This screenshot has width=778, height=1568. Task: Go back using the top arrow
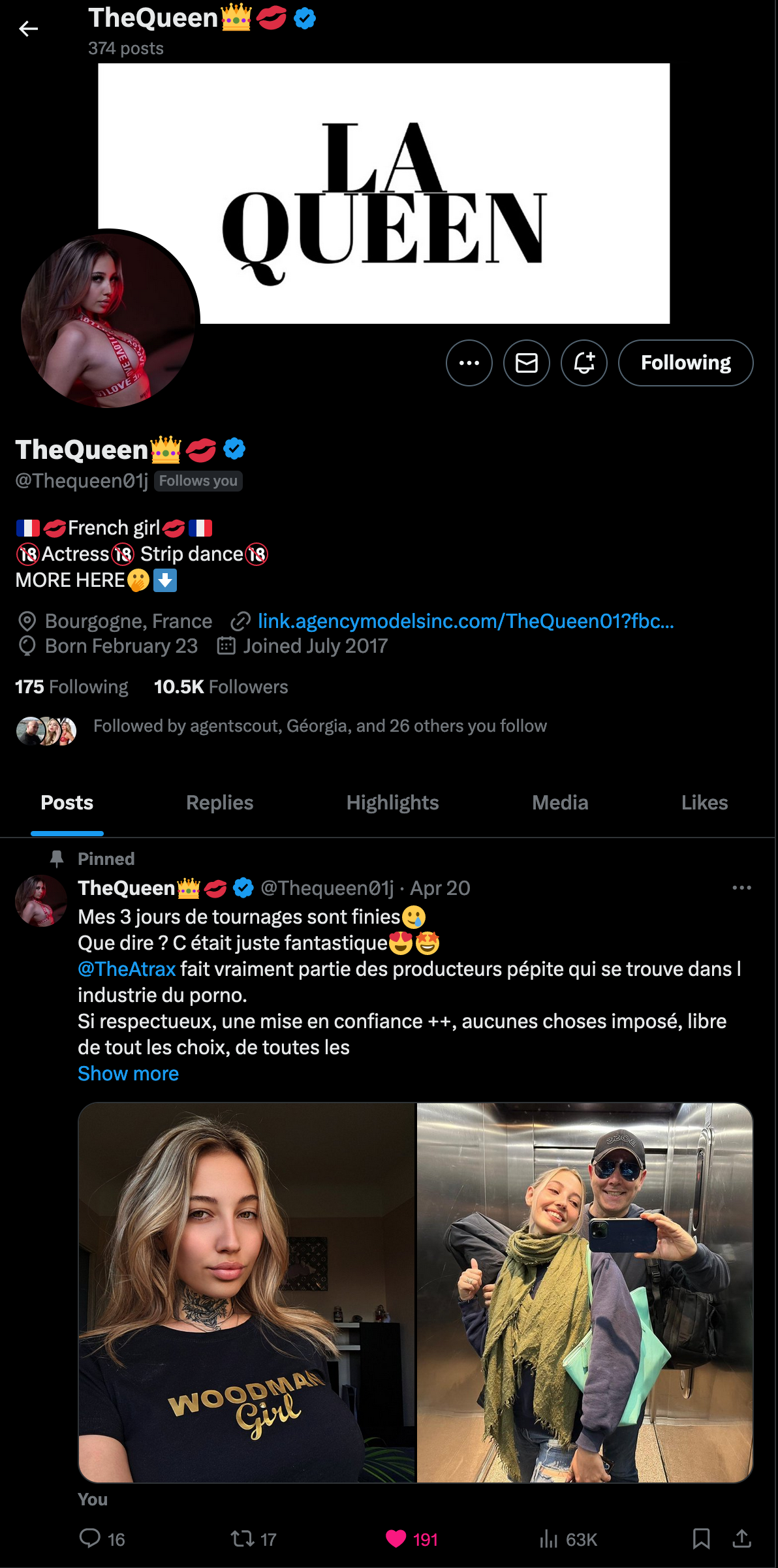(x=28, y=29)
